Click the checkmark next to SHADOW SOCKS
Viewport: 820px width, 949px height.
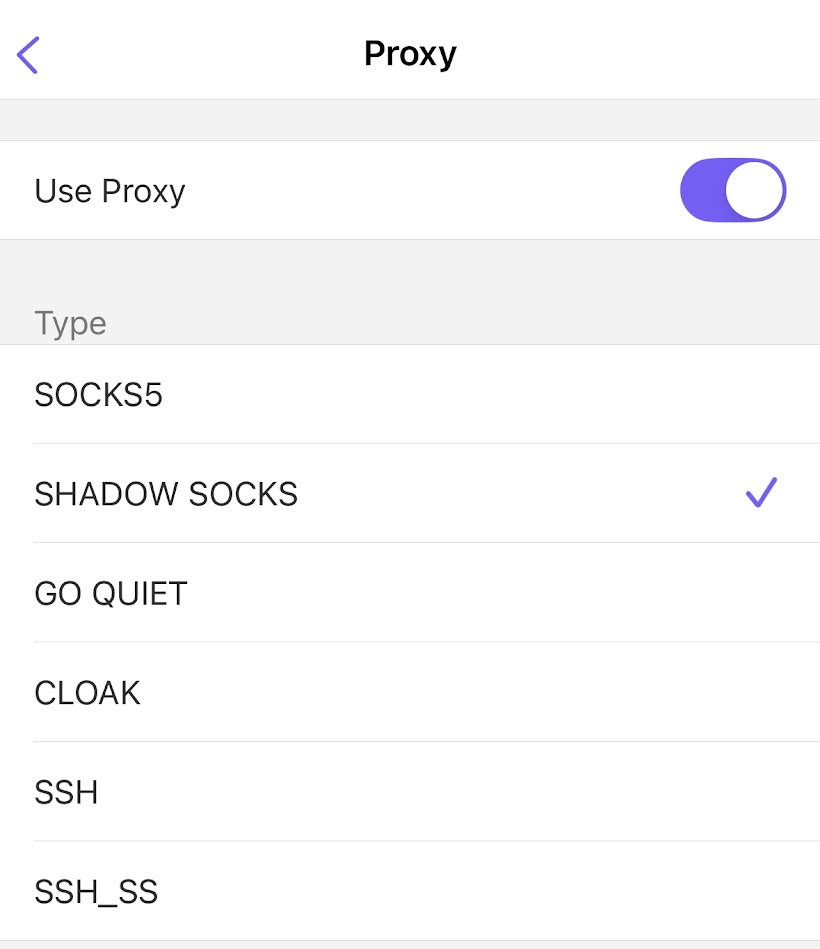[762, 492]
